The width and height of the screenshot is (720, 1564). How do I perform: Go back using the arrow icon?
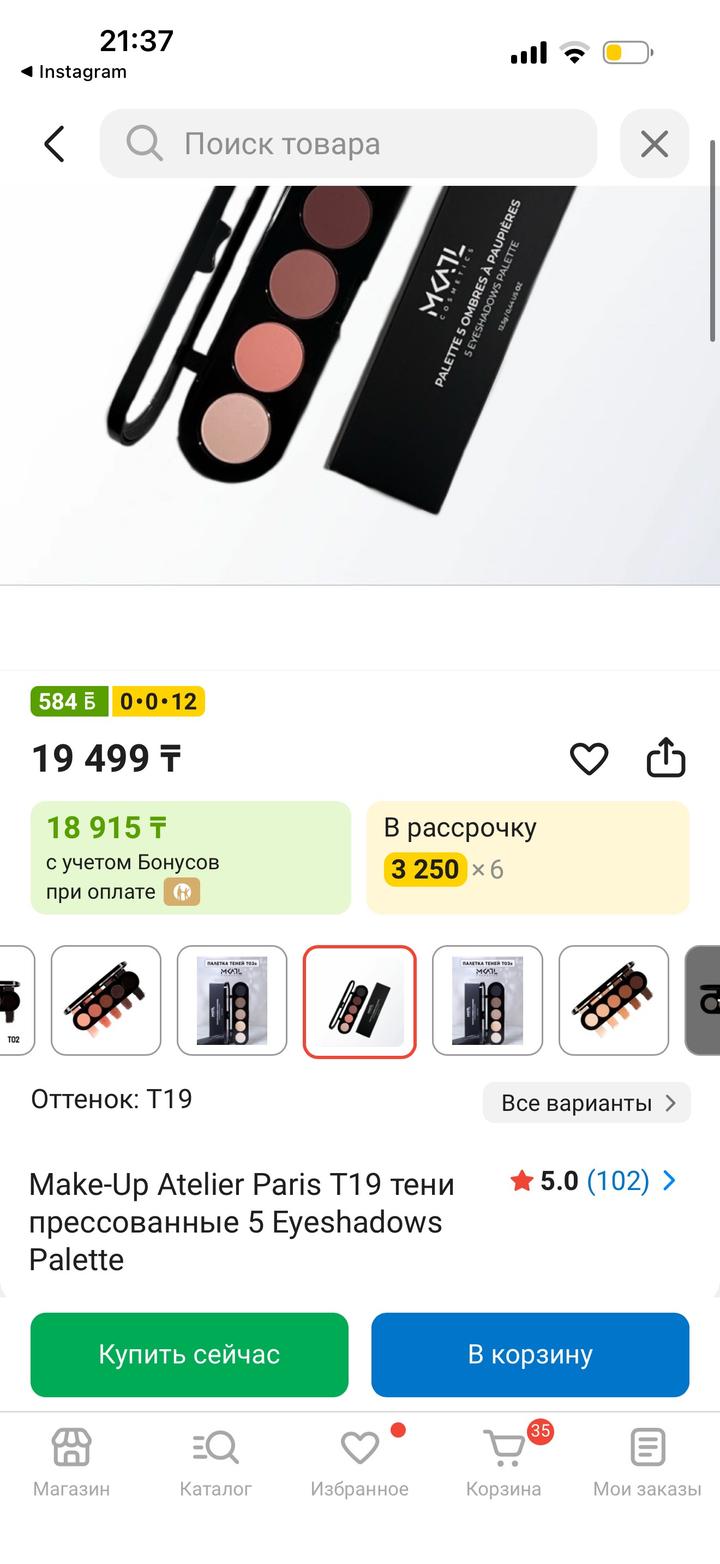54,144
